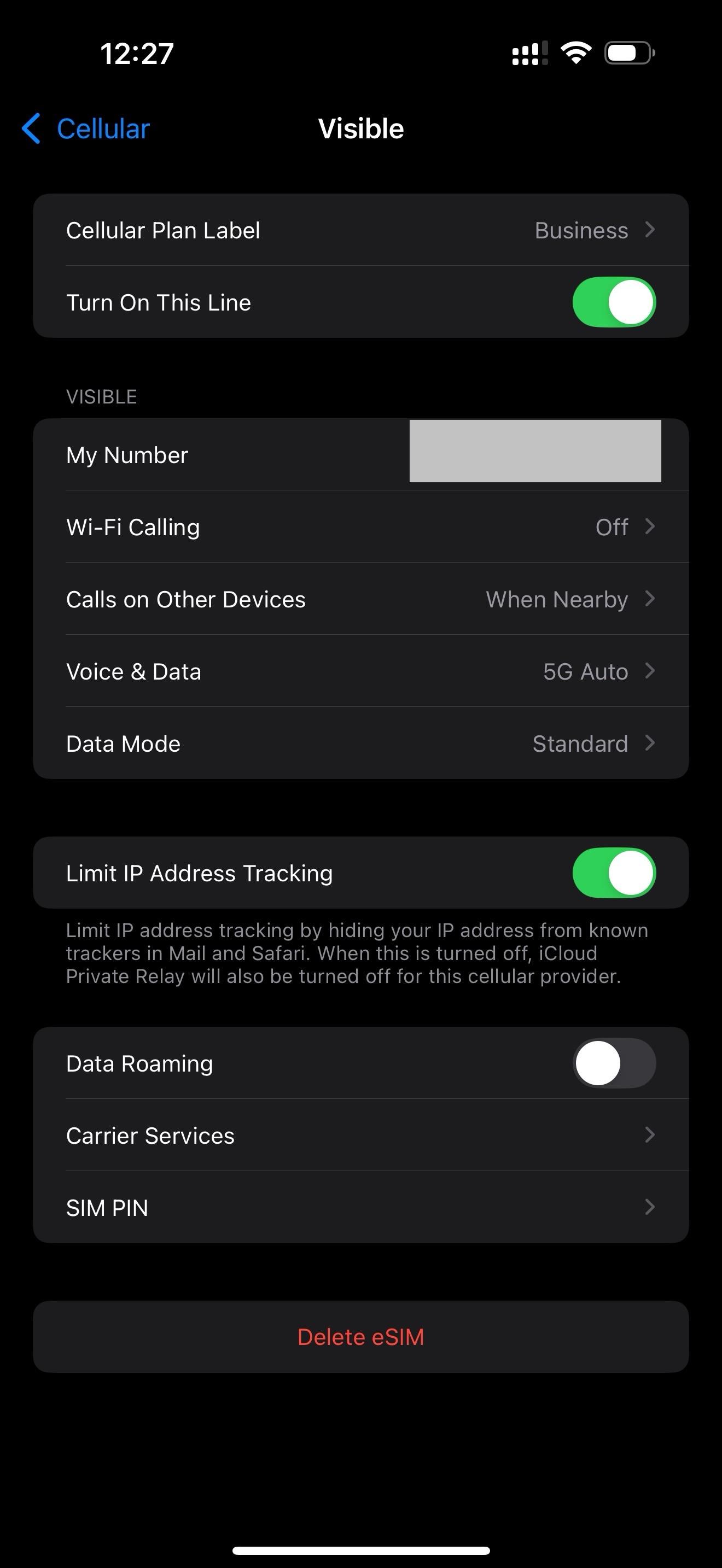
Task: Open Data Mode settings
Action: [x=361, y=743]
